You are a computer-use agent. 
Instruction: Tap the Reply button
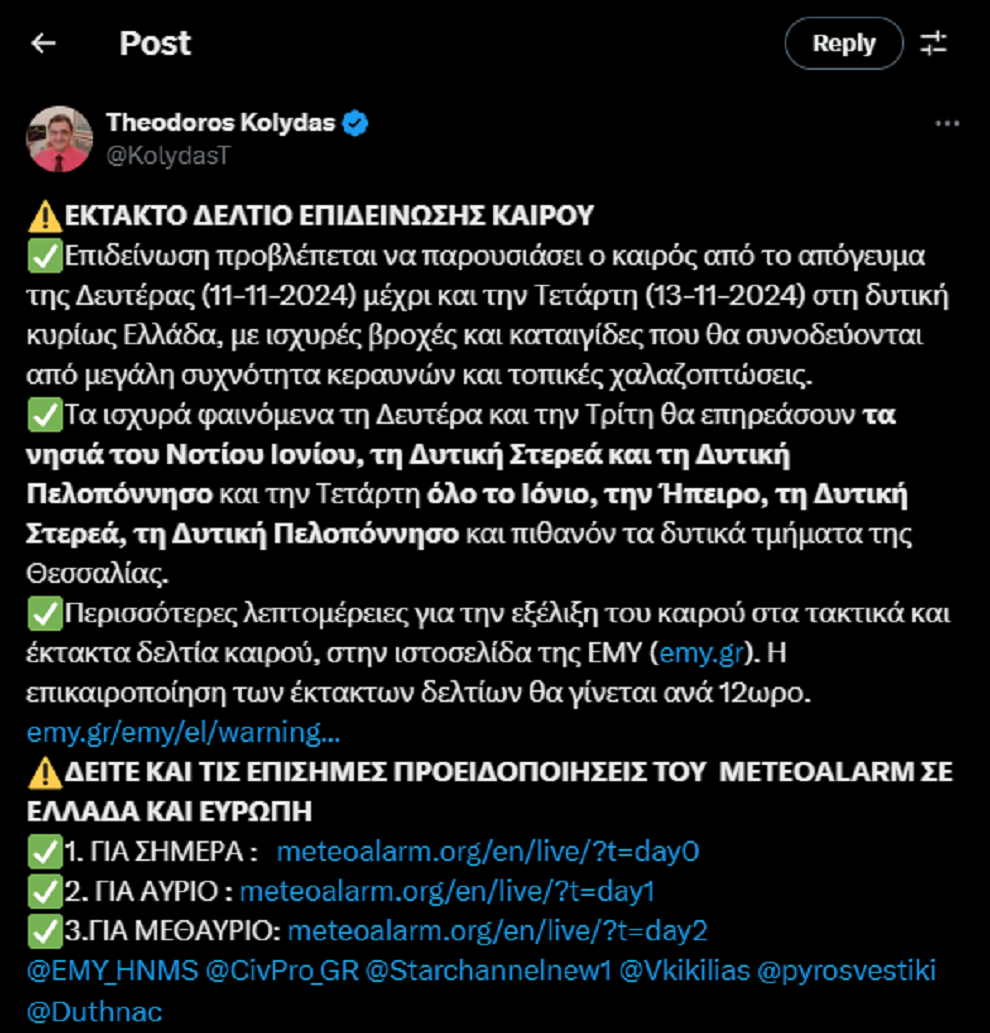(x=843, y=43)
